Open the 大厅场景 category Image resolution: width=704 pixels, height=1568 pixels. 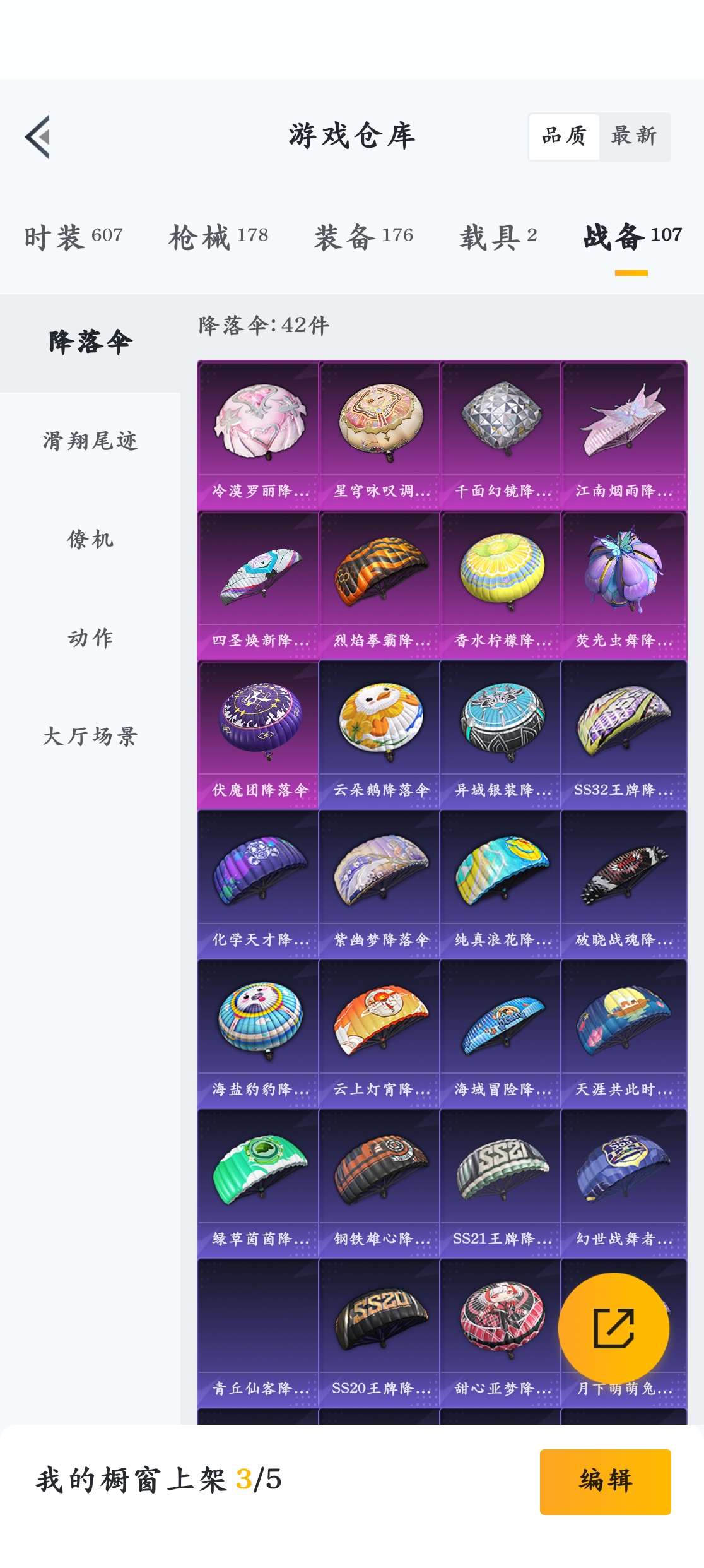(x=90, y=737)
